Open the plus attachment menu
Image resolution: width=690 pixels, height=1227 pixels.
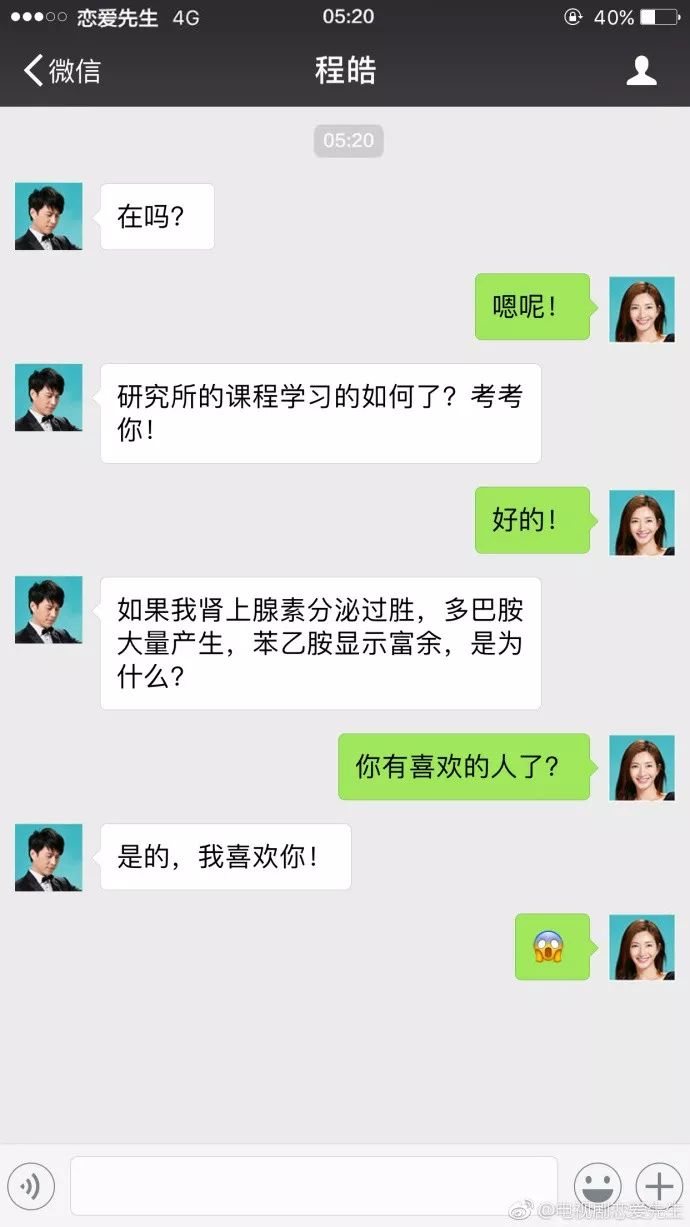click(x=658, y=1187)
